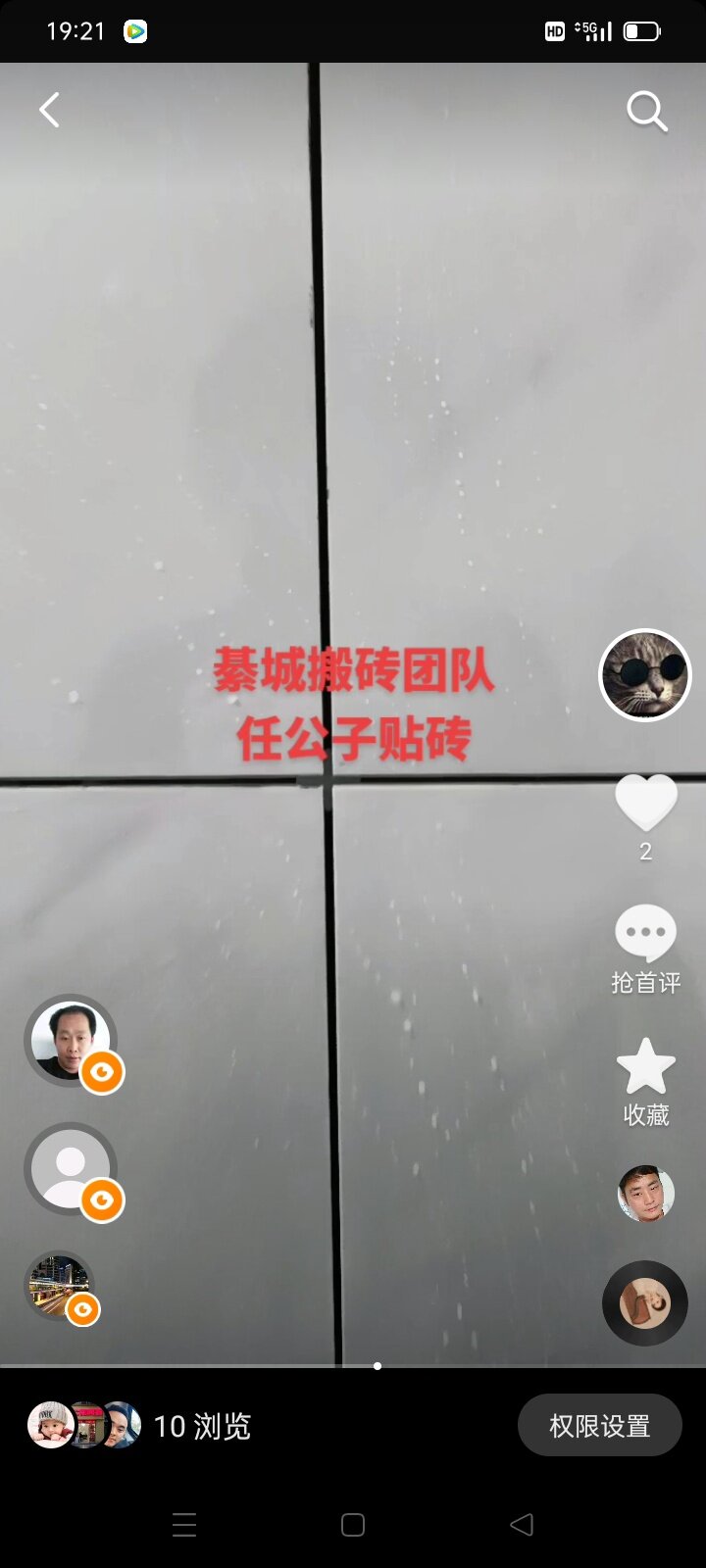Screen dimensions: 706x1568
Task: Tap the spinning music disc
Action: [x=645, y=1303]
